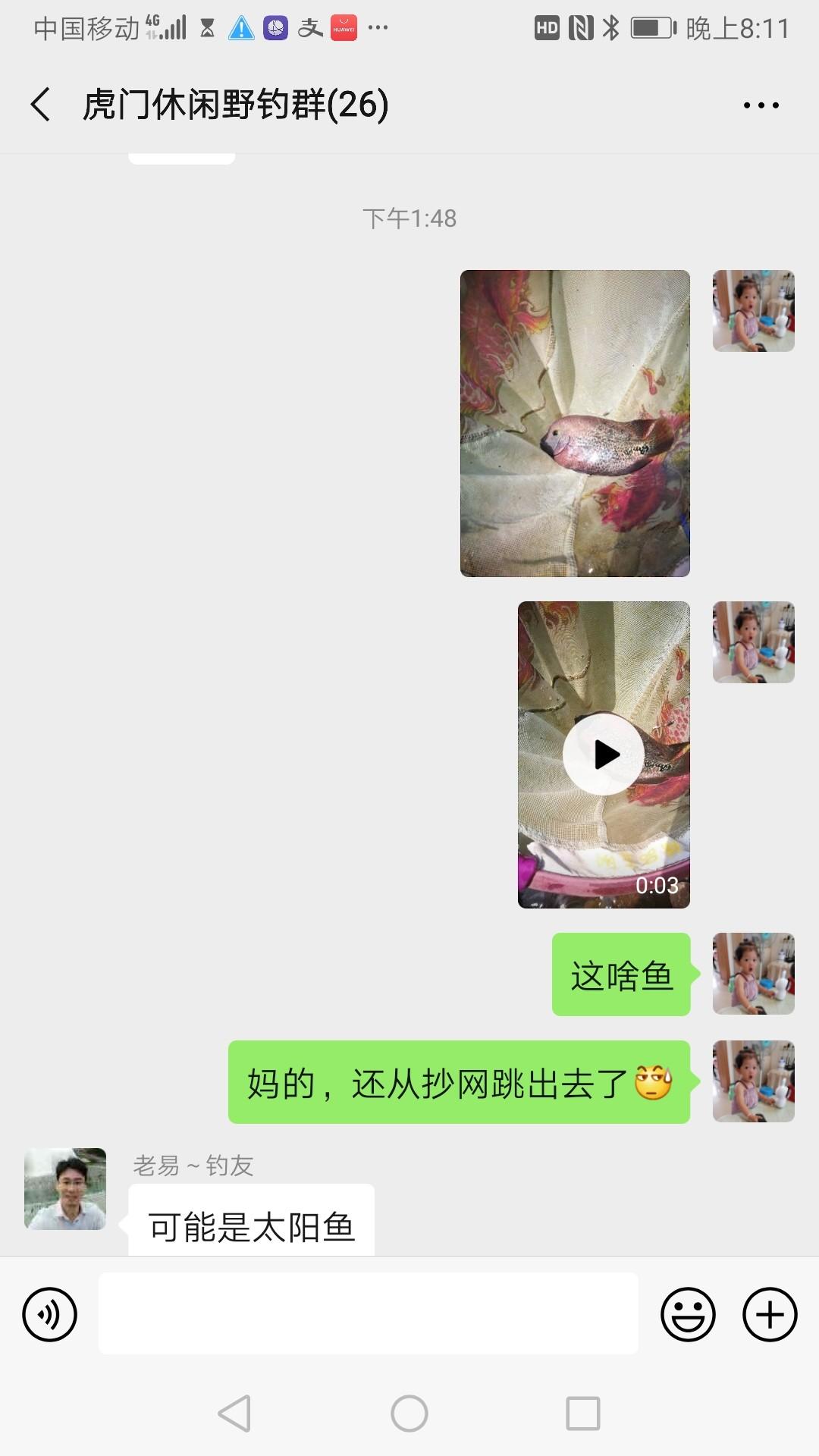The height and width of the screenshot is (1456, 819).
Task: Open the group chat info menu (three dots)
Action: pos(761,105)
